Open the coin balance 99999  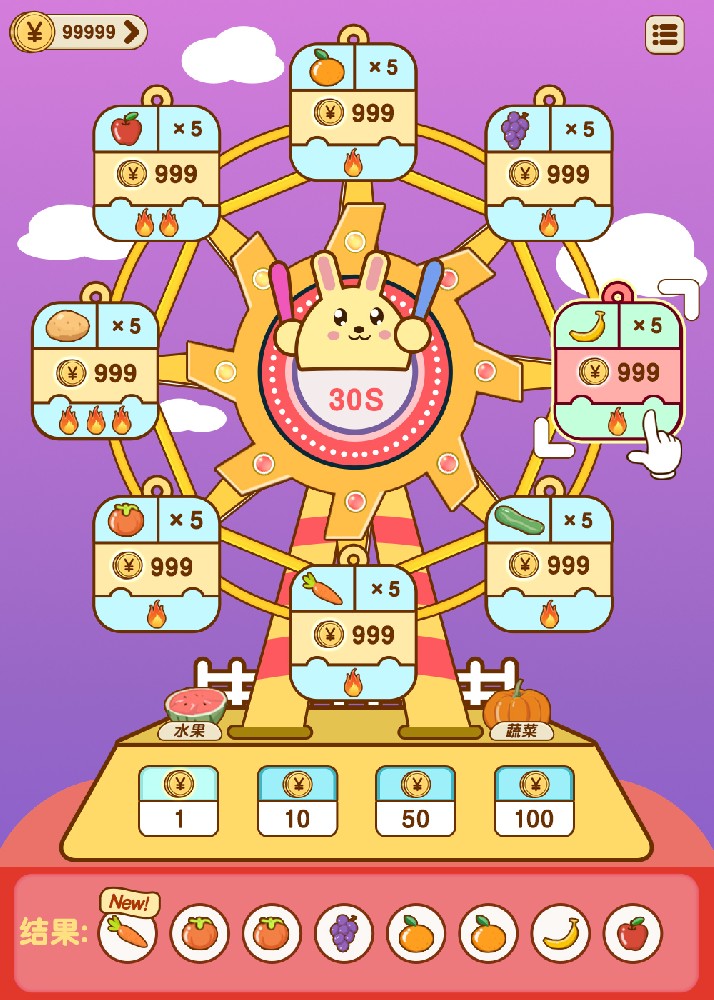pyautogui.click(x=78, y=32)
